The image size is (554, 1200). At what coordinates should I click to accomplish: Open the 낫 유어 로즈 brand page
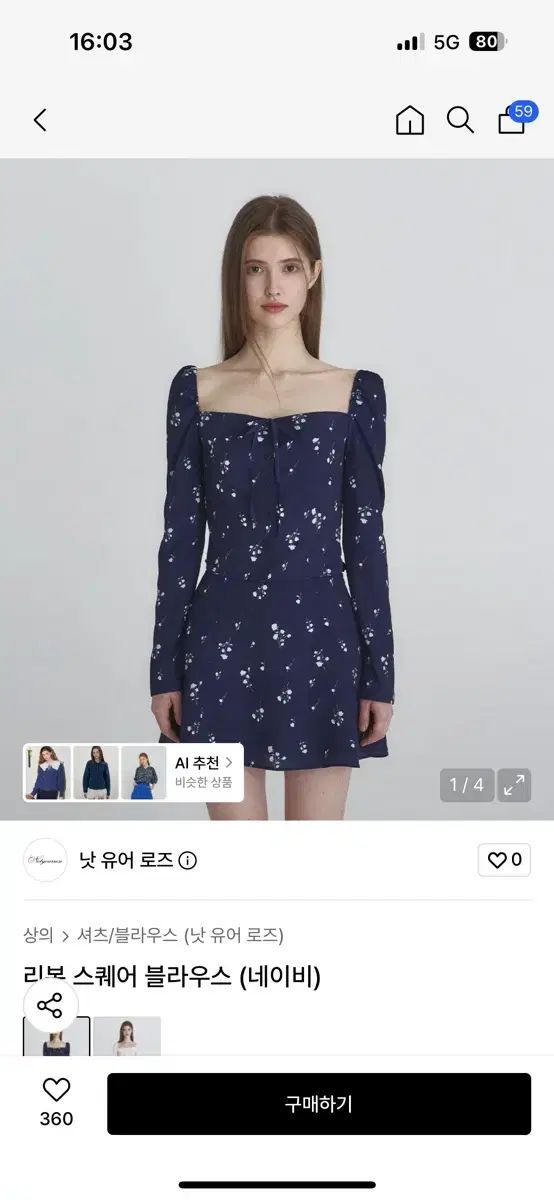[126, 860]
